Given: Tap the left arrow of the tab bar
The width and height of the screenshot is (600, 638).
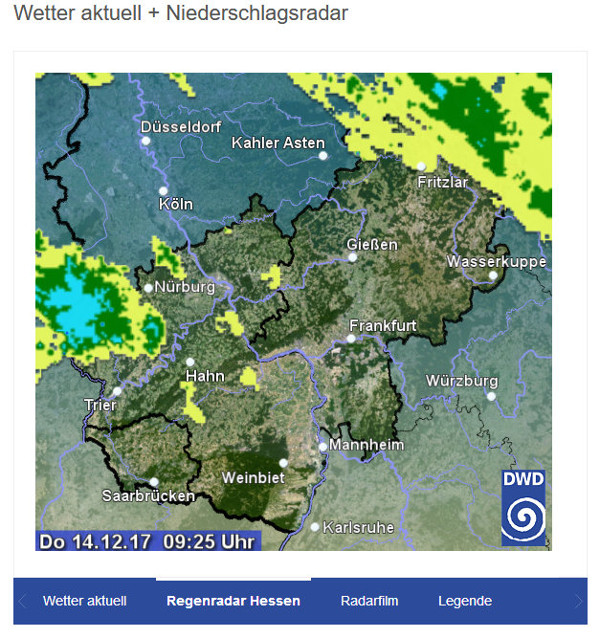Looking at the screenshot, I should [22, 601].
